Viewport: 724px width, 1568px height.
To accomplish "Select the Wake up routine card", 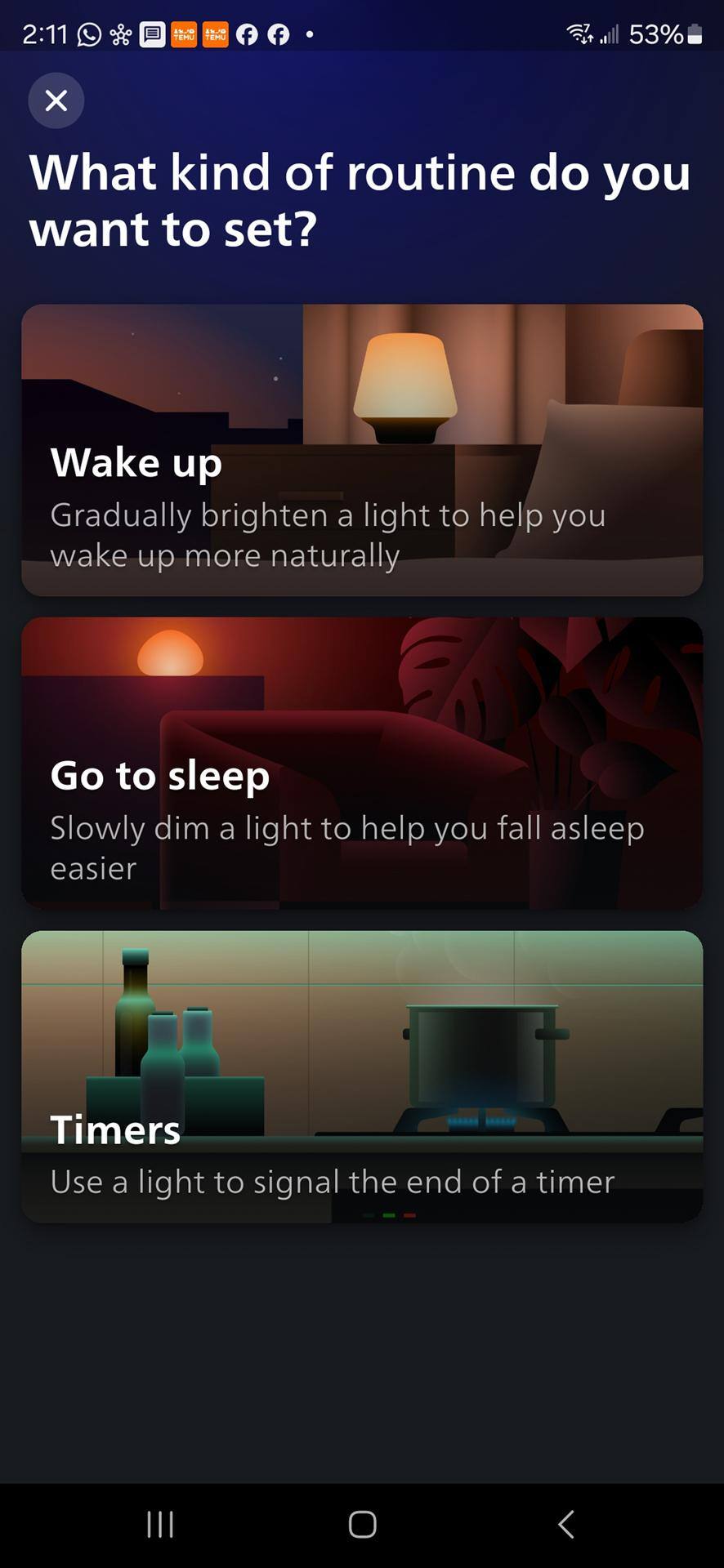I will (x=362, y=450).
